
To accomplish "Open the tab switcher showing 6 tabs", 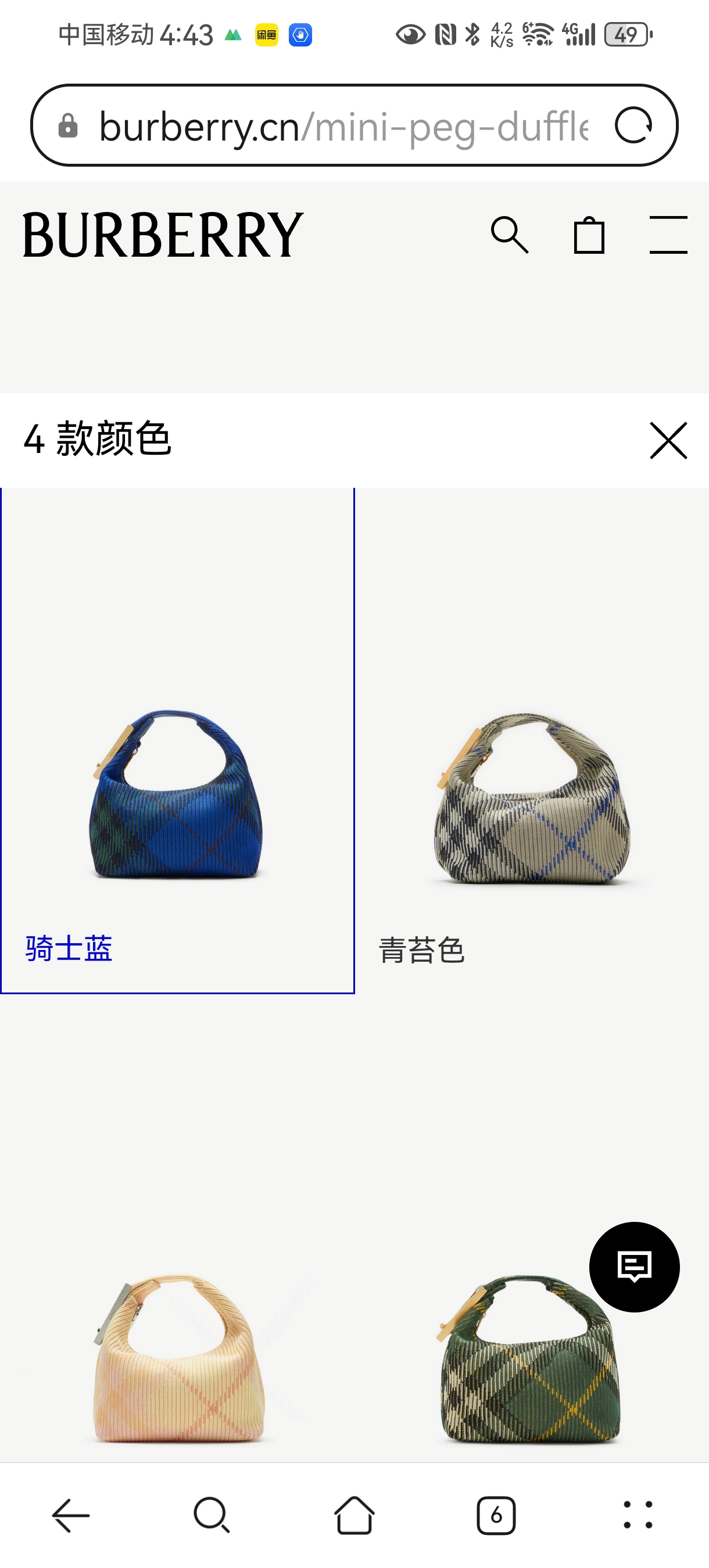I will (496, 1515).
